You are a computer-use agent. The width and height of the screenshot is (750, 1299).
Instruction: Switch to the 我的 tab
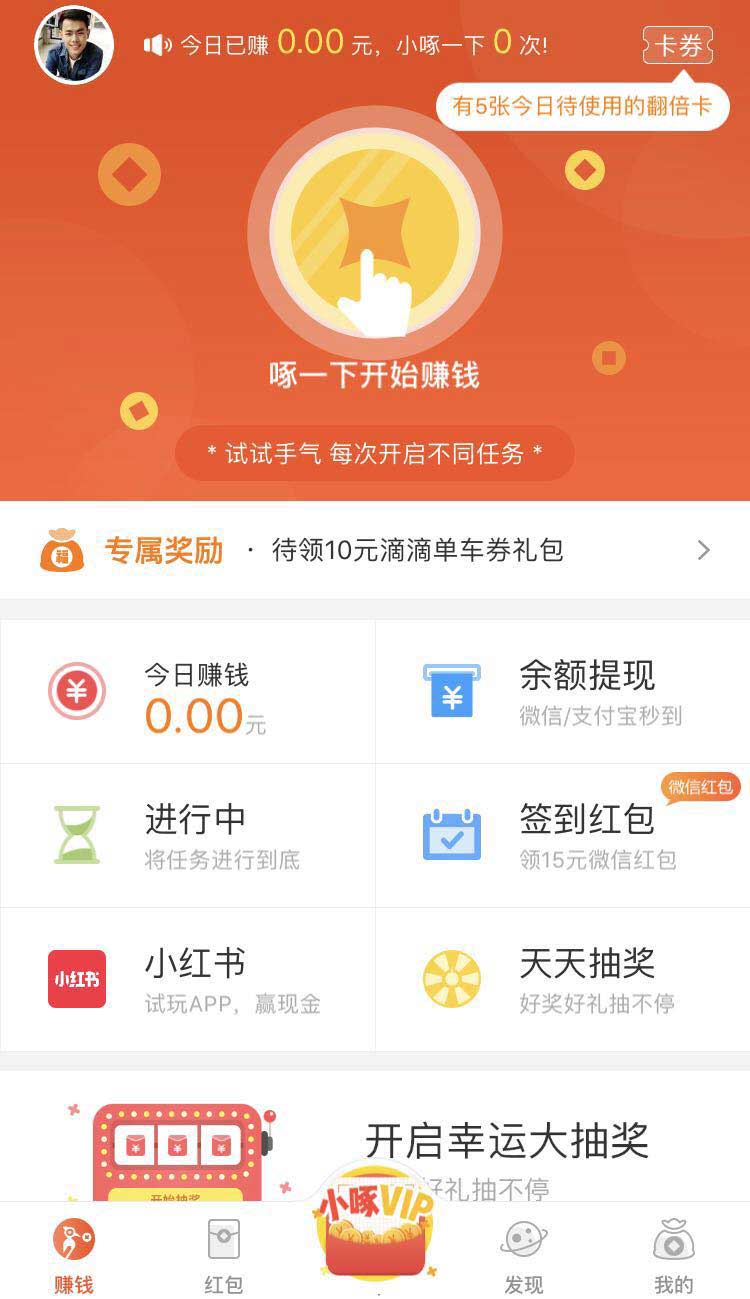click(x=673, y=1255)
